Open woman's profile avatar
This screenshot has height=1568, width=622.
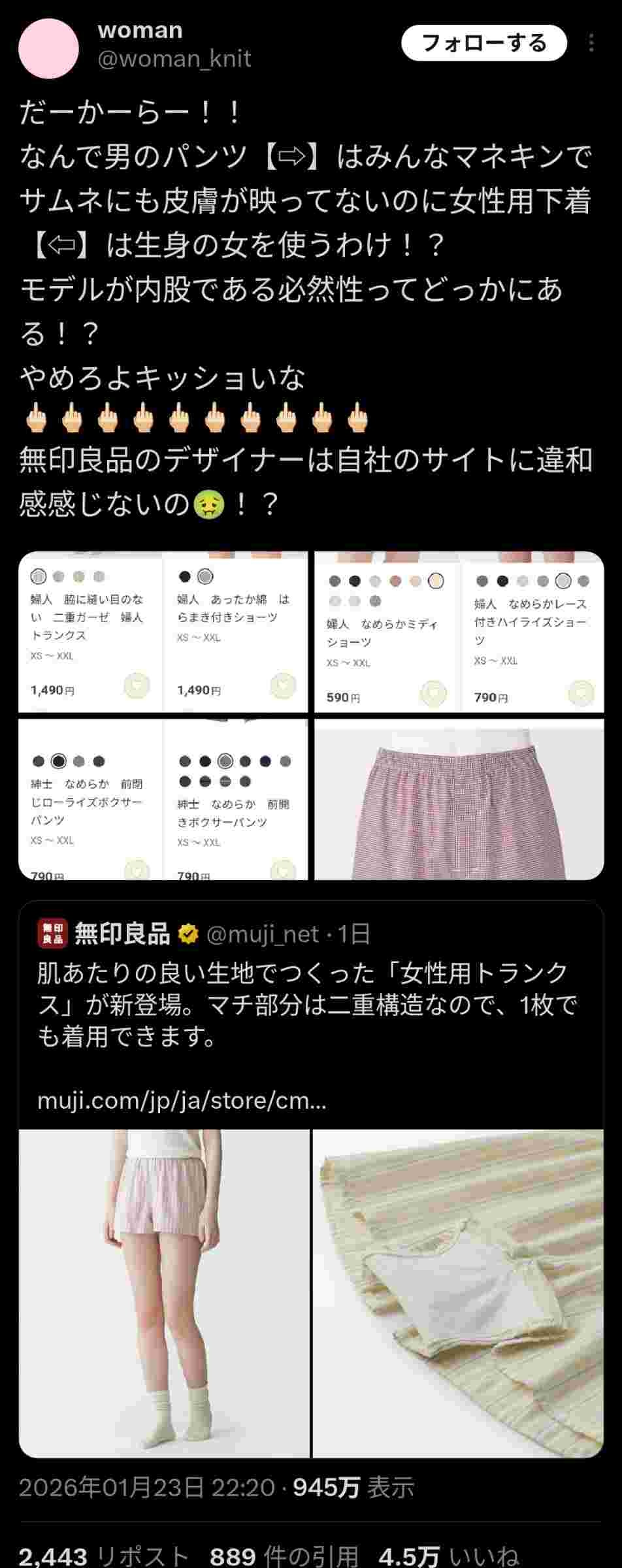click(x=48, y=48)
